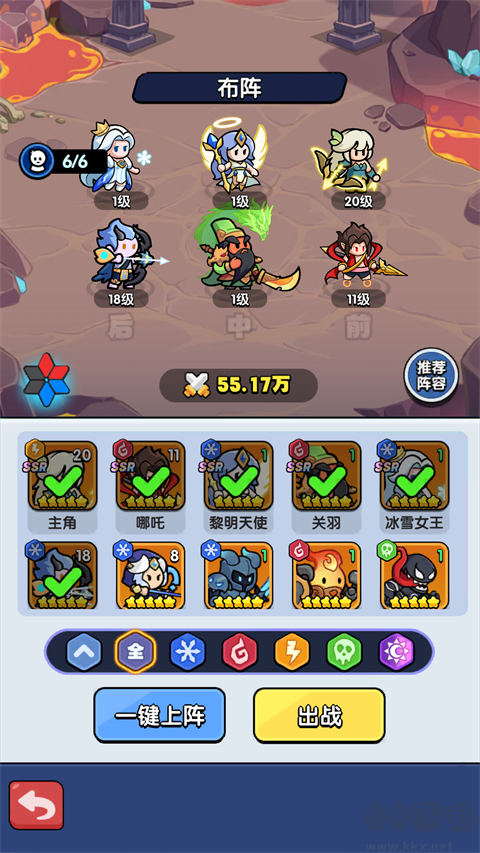480x853 pixels.
Task: Select the 冰雪女王 hero card
Action: pos(414,475)
